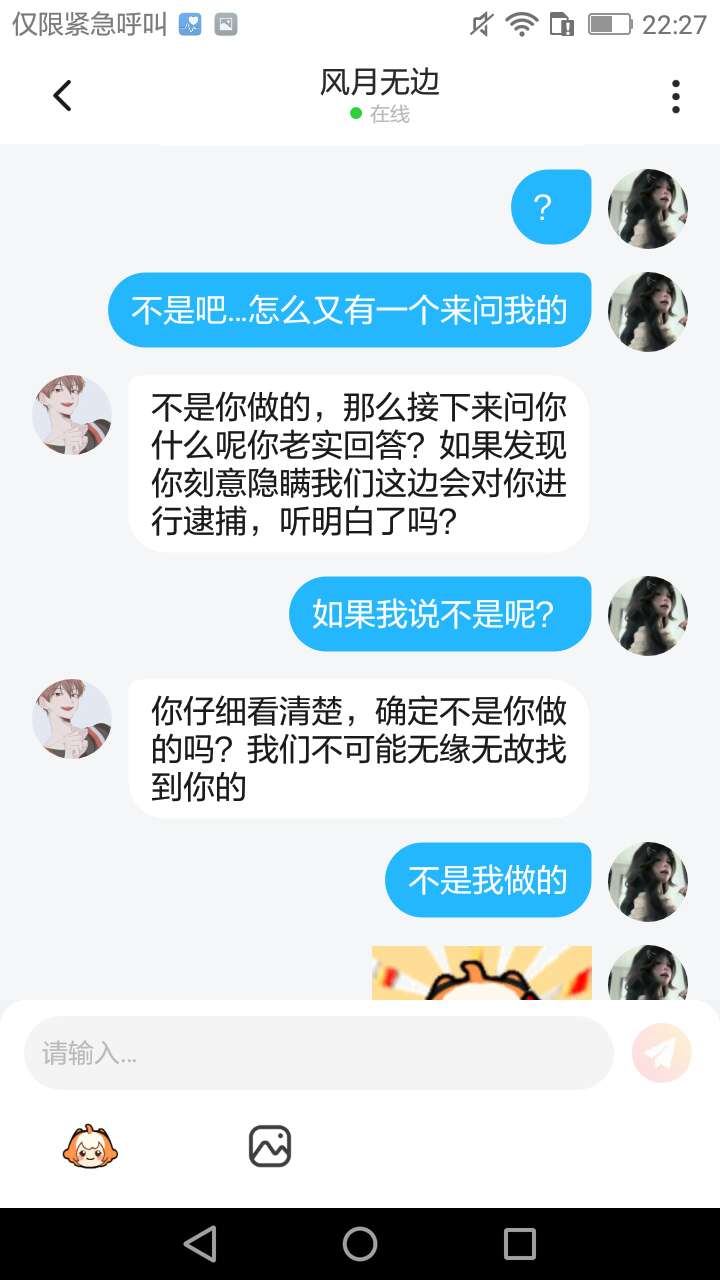Open my avatar beside 不是我做的
Image resolution: width=720 pixels, height=1280 pixels.
pos(648,881)
